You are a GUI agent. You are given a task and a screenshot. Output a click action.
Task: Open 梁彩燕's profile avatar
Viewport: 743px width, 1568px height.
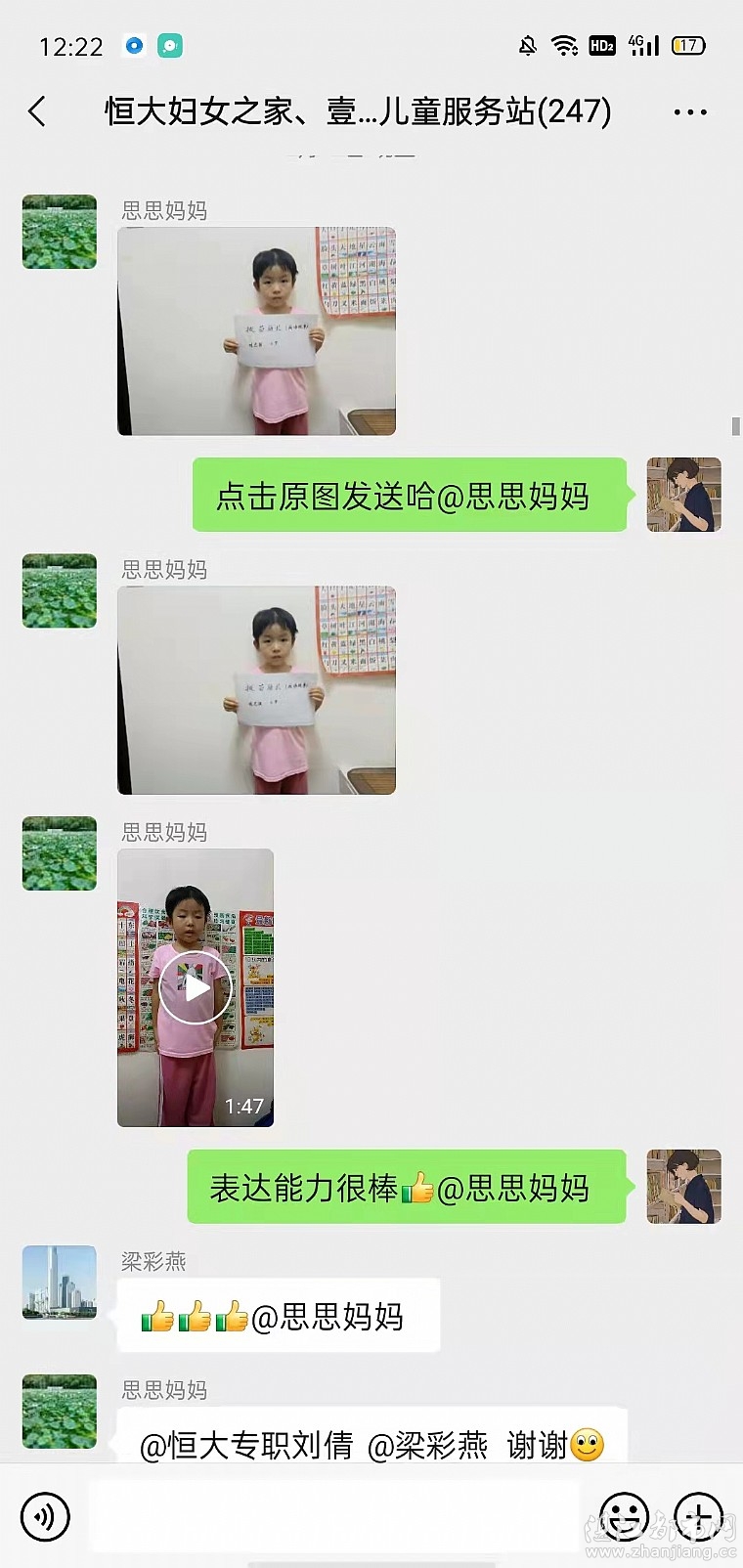[60, 1282]
